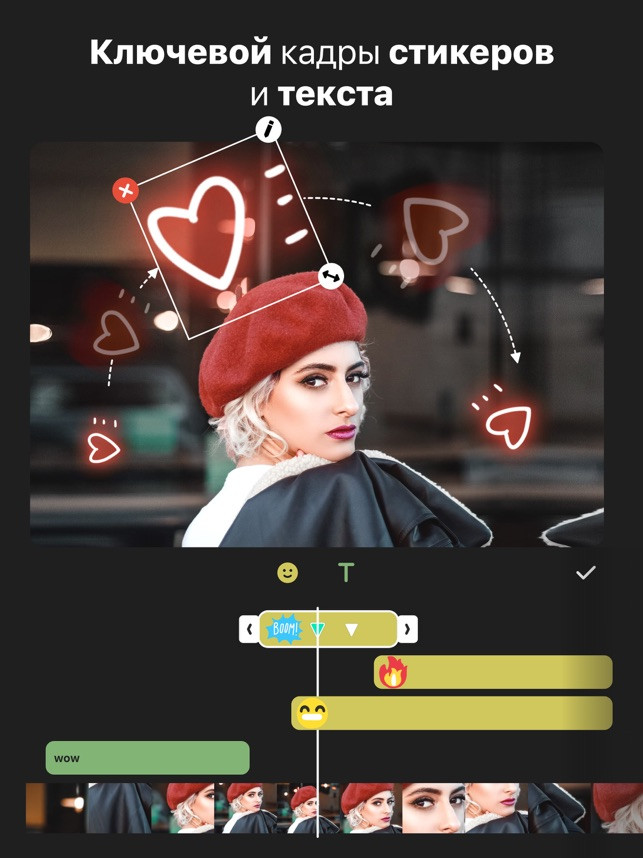Open the info handle on heart sticker
The height and width of the screenshot is (858, 643).
tap(268, 129)
